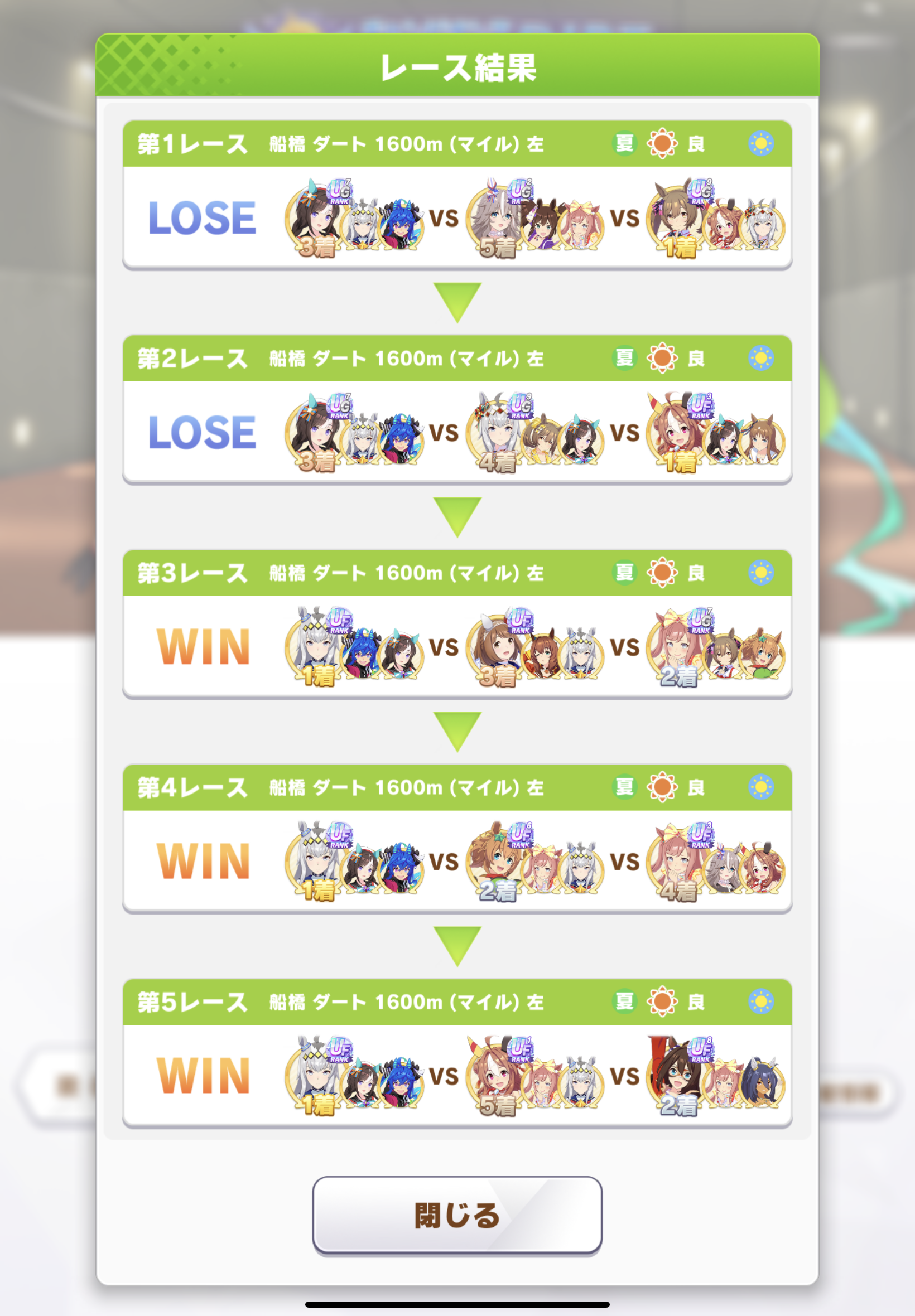Close the race results dialog with 閉じる
The image size is (915, 1316).
click(457, 1214)
